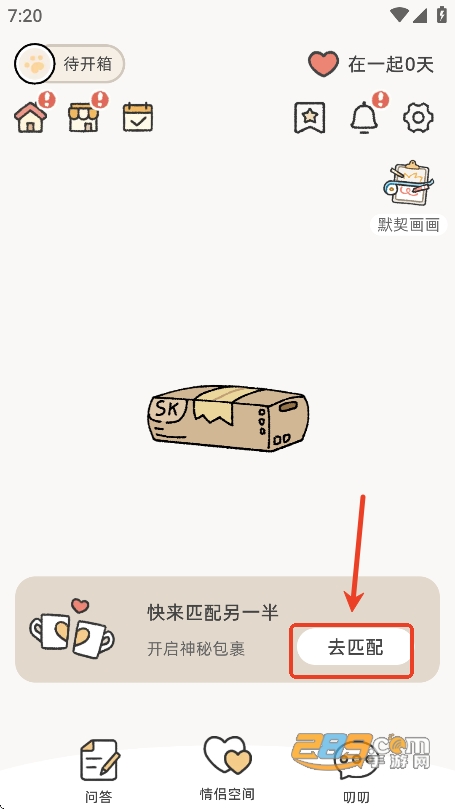The image size is (455, 809).
Task: Tap the cardboard mystery package
Action: (228, 418)
